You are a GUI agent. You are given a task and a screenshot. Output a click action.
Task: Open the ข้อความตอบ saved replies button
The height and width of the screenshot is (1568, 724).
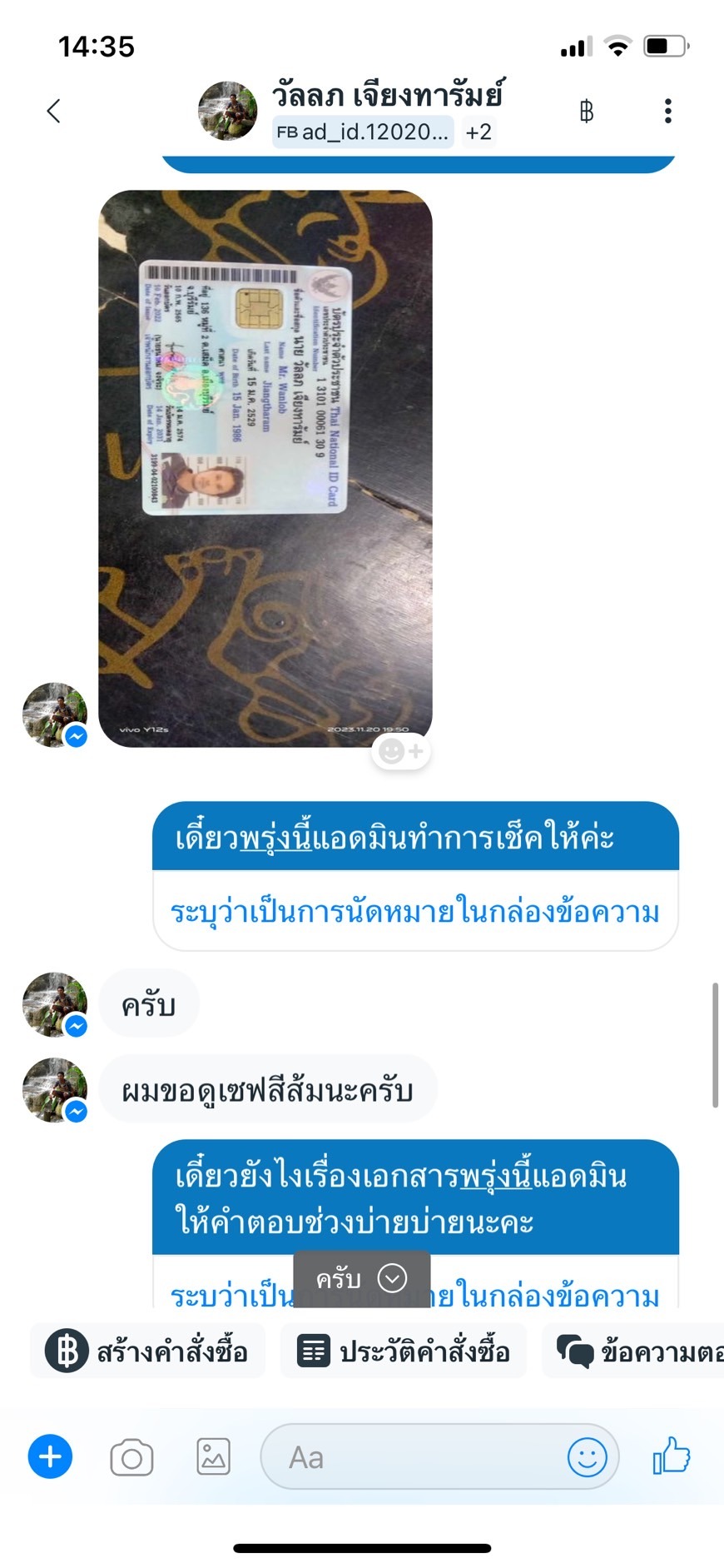point(633,1351)
